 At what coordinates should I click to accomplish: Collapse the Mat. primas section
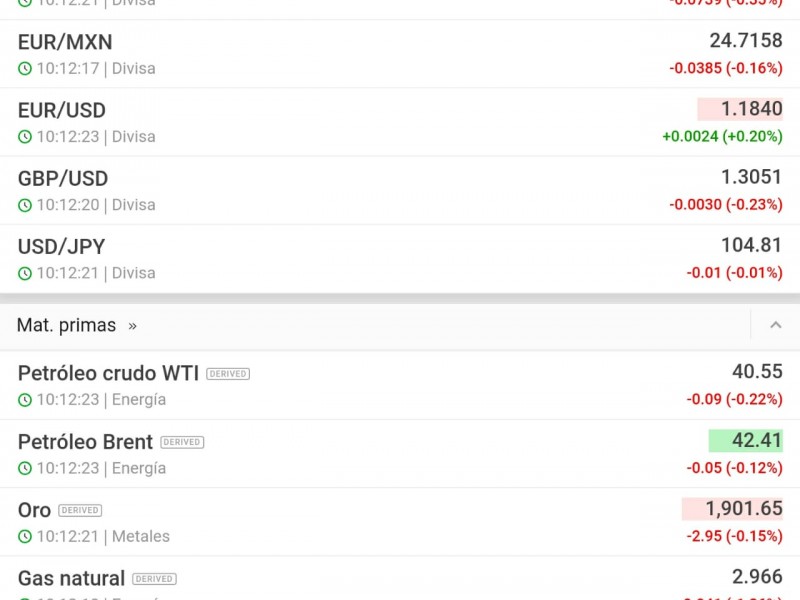coord(775,326)
